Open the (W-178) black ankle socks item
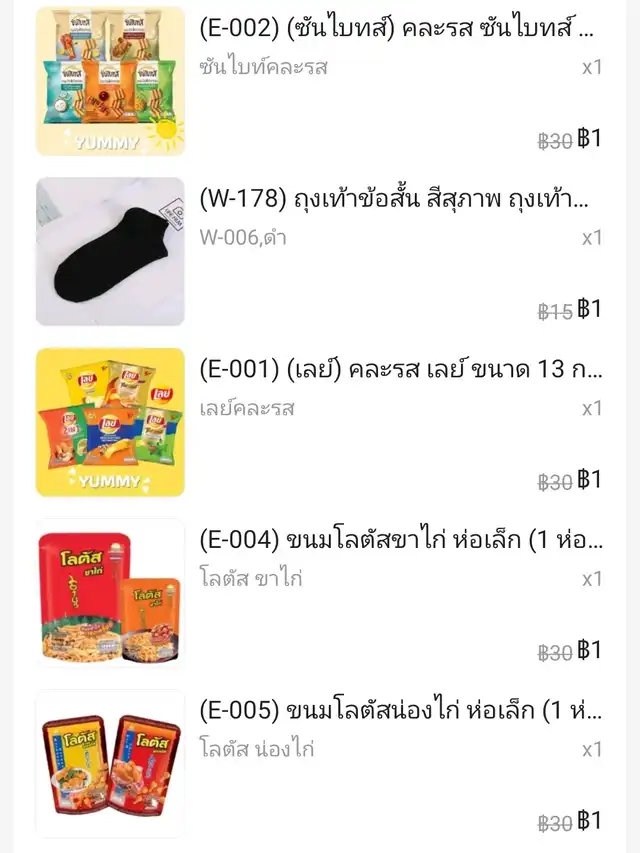The height and width of the screenshot is (853, 640). click(x=394, y=199)
